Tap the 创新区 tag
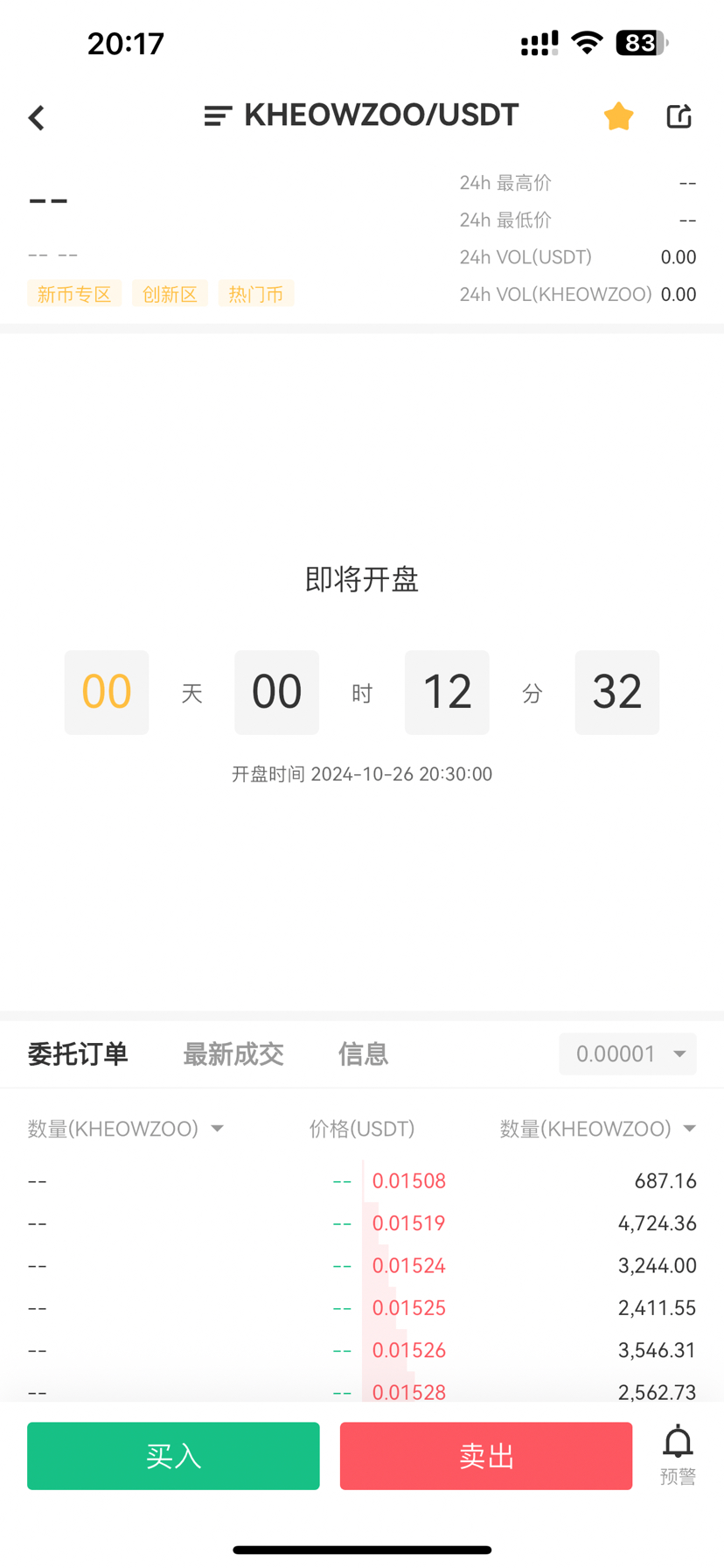724x1568 pixels. (x=170, y=294)
